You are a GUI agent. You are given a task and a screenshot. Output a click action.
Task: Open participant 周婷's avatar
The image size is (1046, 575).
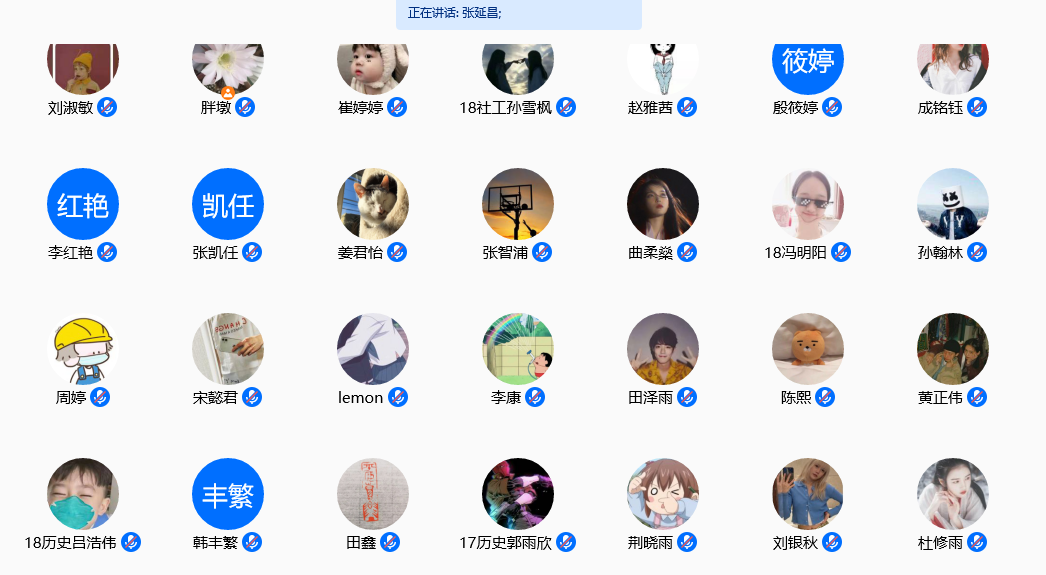pyautogui.click(x=83, y=349)
